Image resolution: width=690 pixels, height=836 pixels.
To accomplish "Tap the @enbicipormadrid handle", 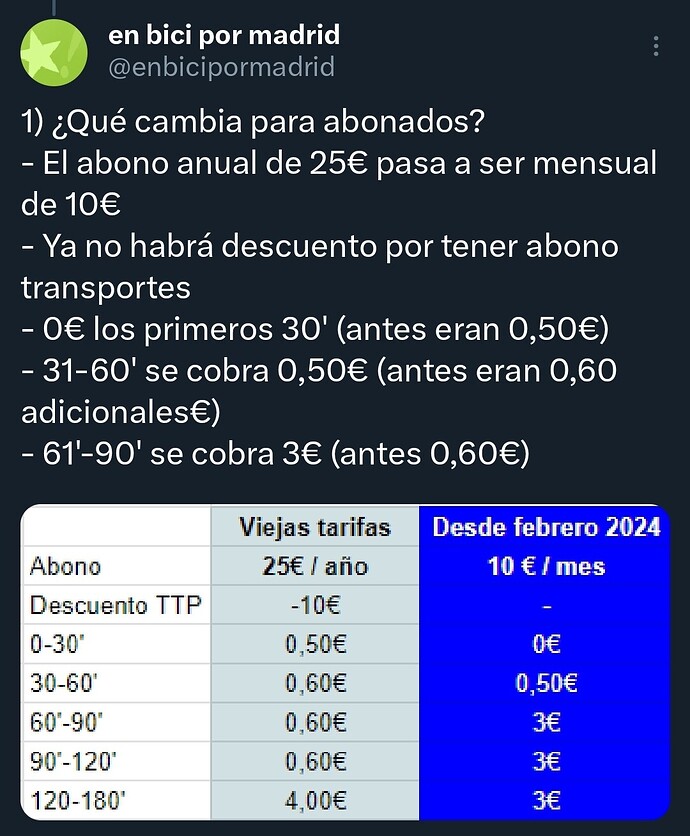I will tap(220, 68).
